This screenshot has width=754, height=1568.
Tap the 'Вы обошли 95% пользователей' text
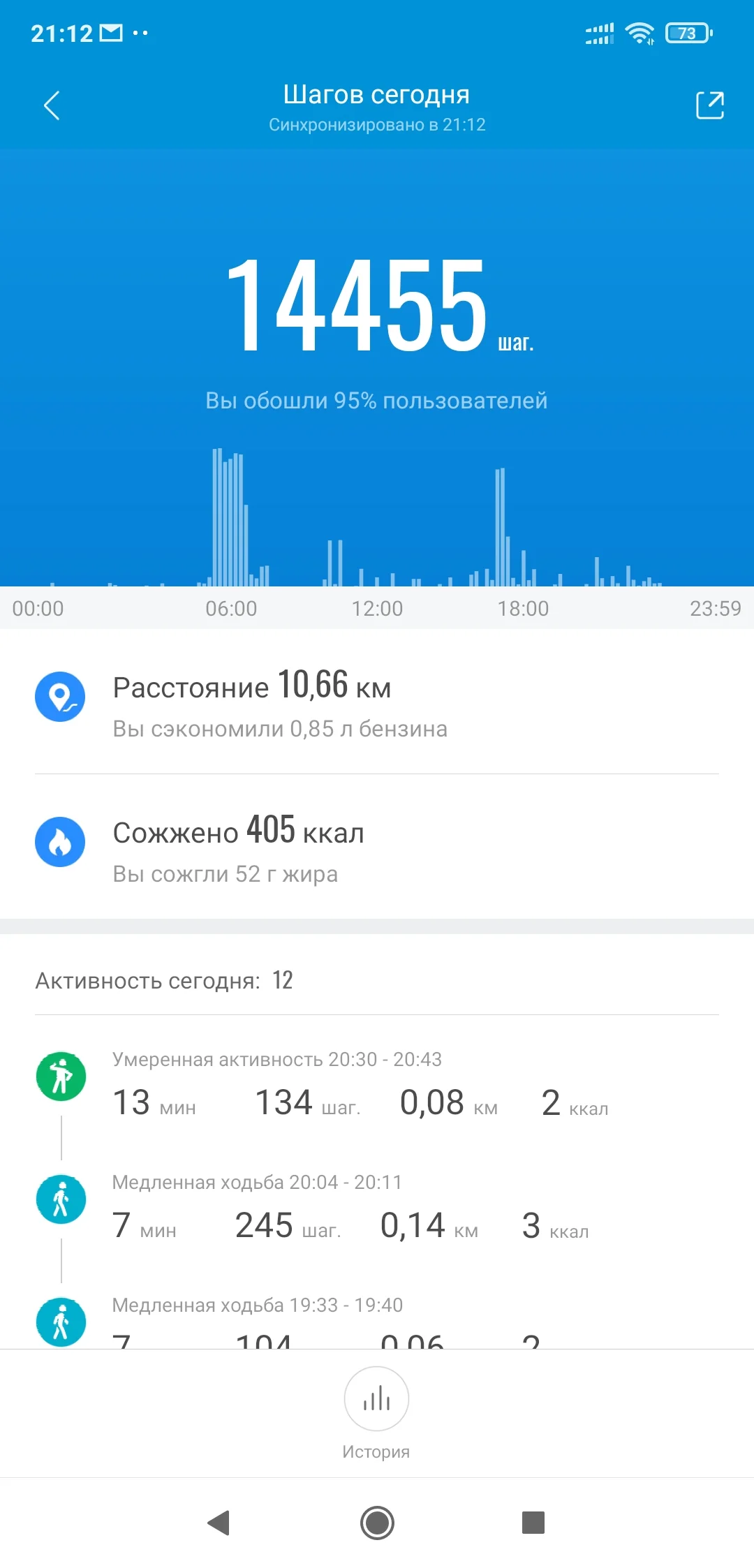point(376,400)
